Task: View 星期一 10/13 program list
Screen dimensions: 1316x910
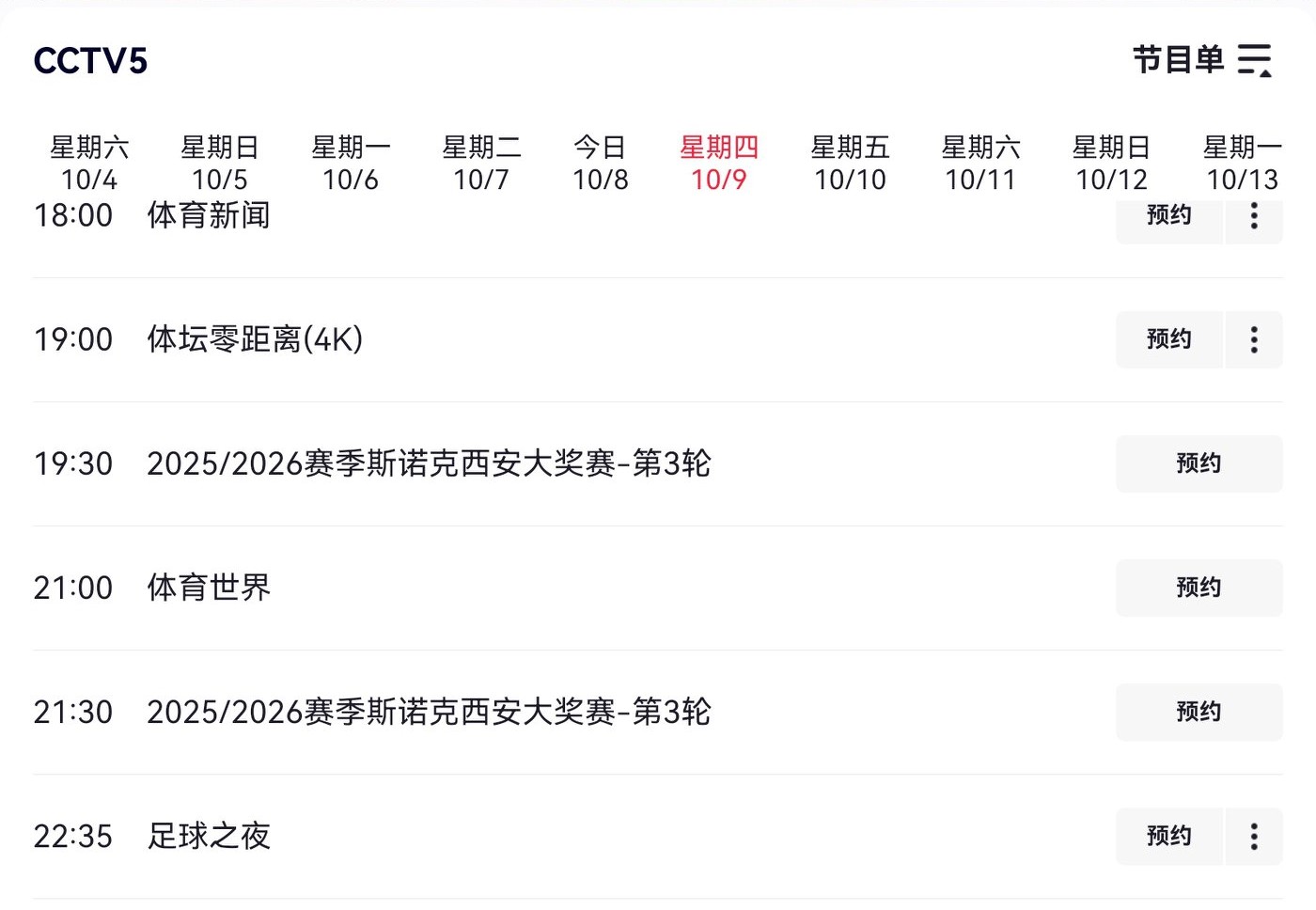Action: tap(1242, 163)
